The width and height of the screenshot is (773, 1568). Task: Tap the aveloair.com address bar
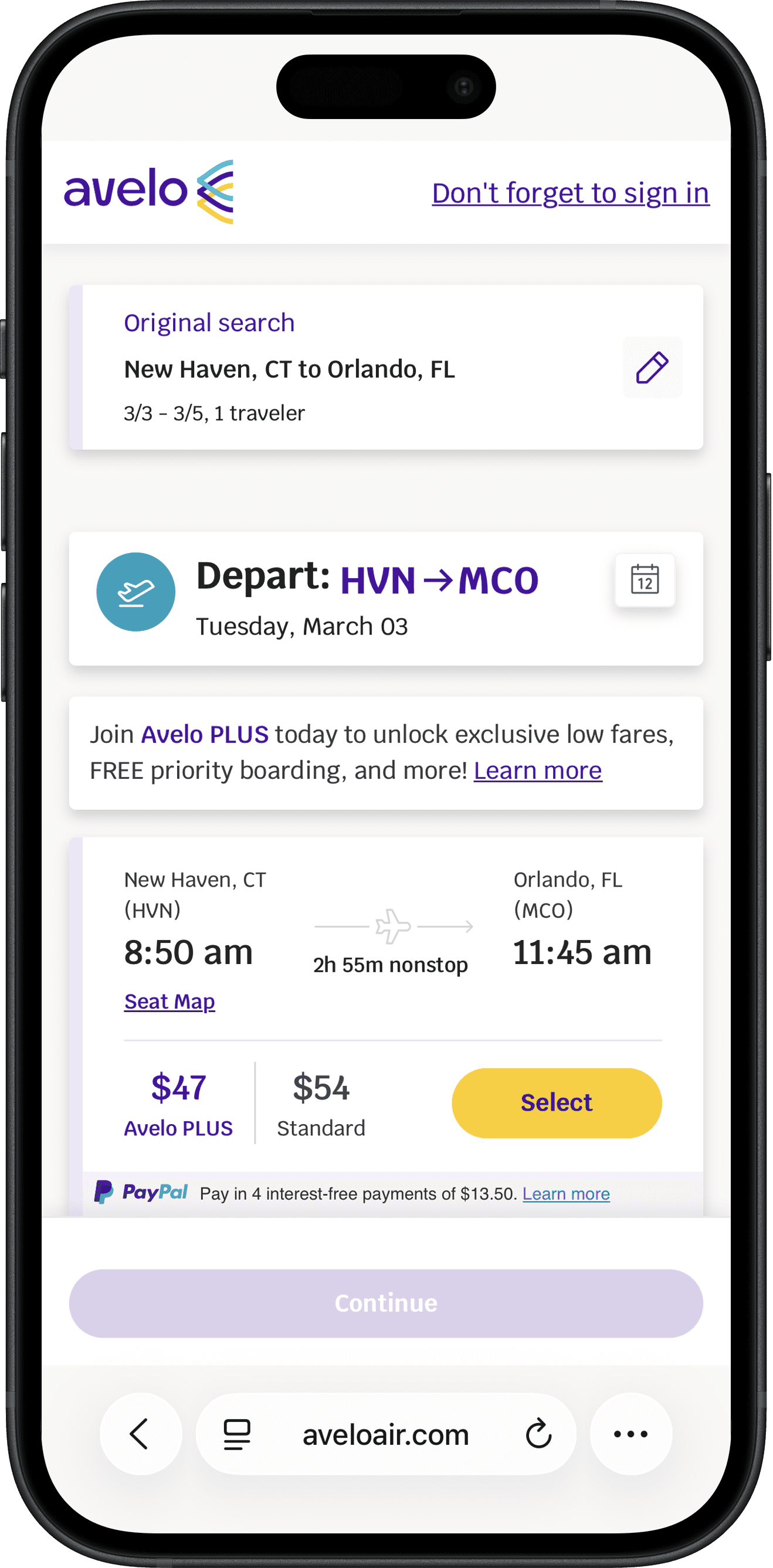(386, 1434)
